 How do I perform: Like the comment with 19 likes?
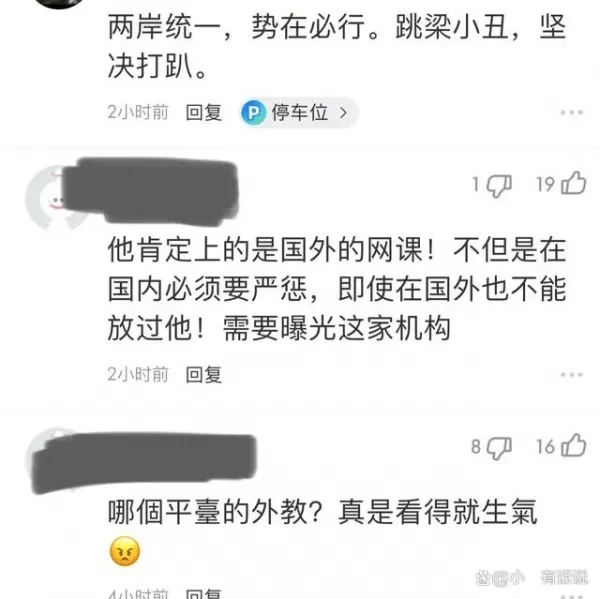pos(573,184)
